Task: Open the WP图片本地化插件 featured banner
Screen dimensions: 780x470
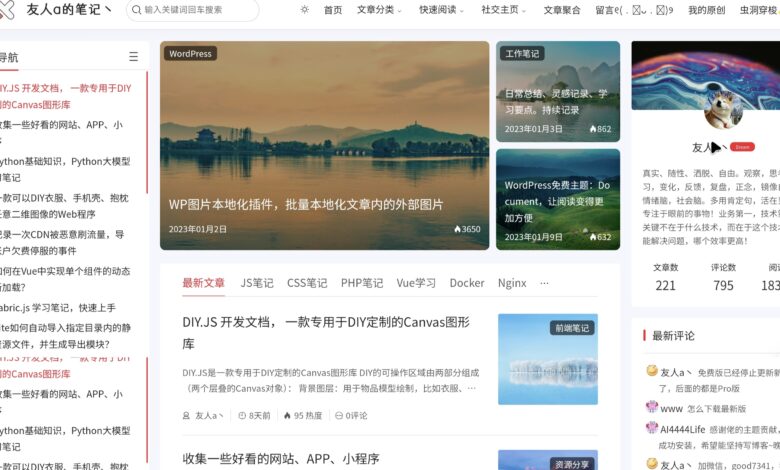Action: pos(324,145)
